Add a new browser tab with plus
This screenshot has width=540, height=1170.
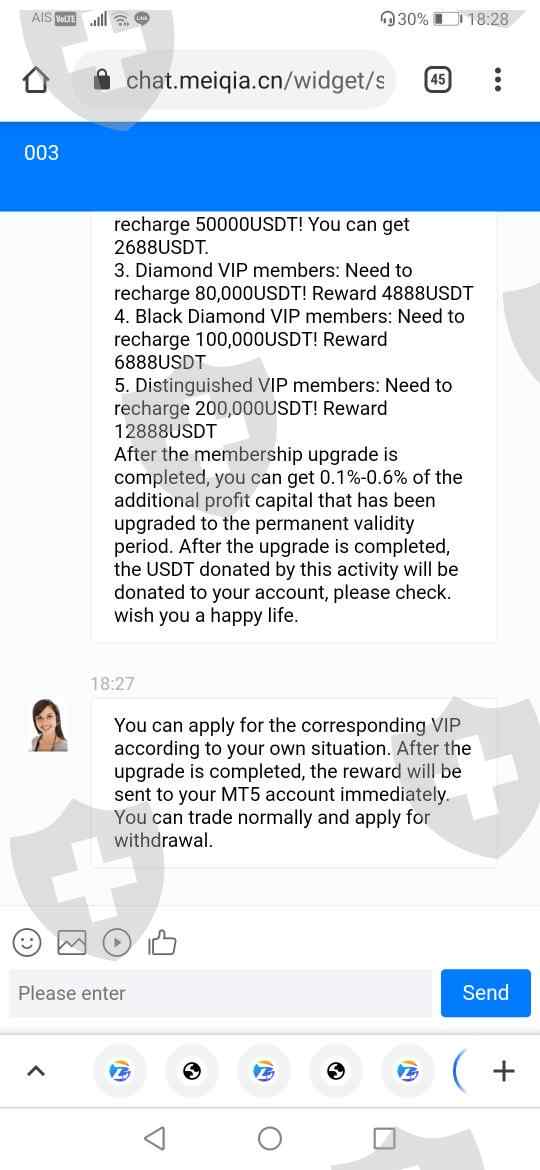click(504, 1072)
